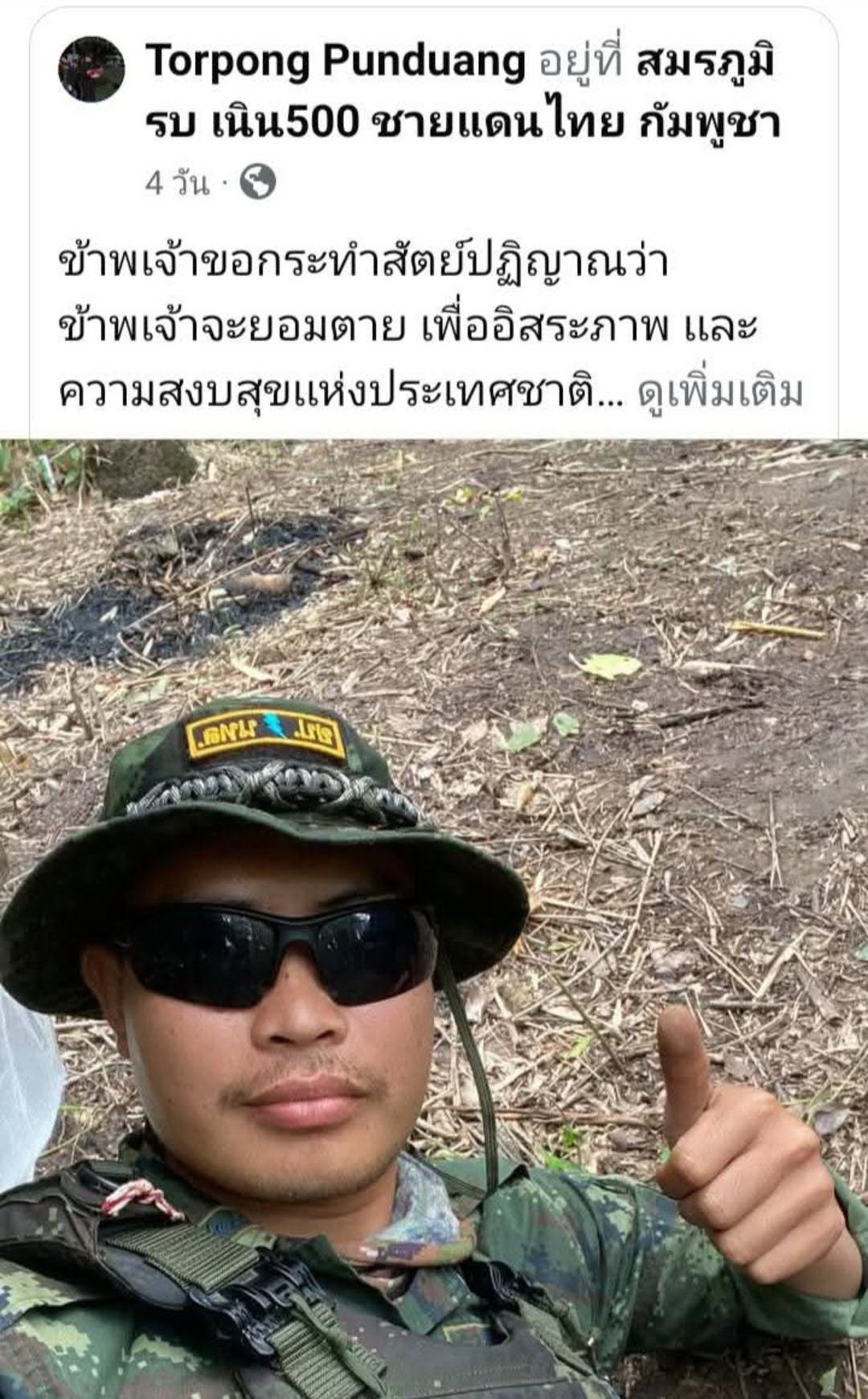Open Torpong Punduang's profile picture

pyautogui.click(x=92, y=68)
